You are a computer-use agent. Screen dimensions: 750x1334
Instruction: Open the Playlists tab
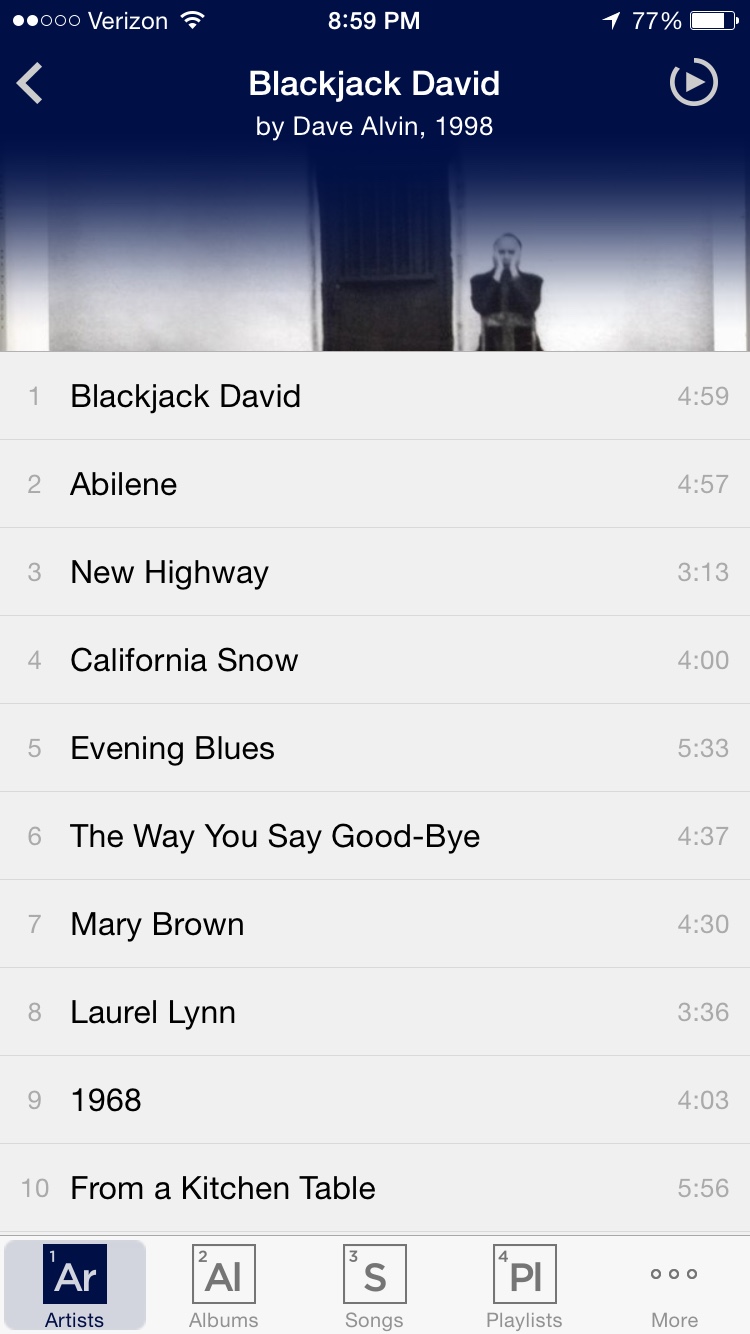point(524,1286)
